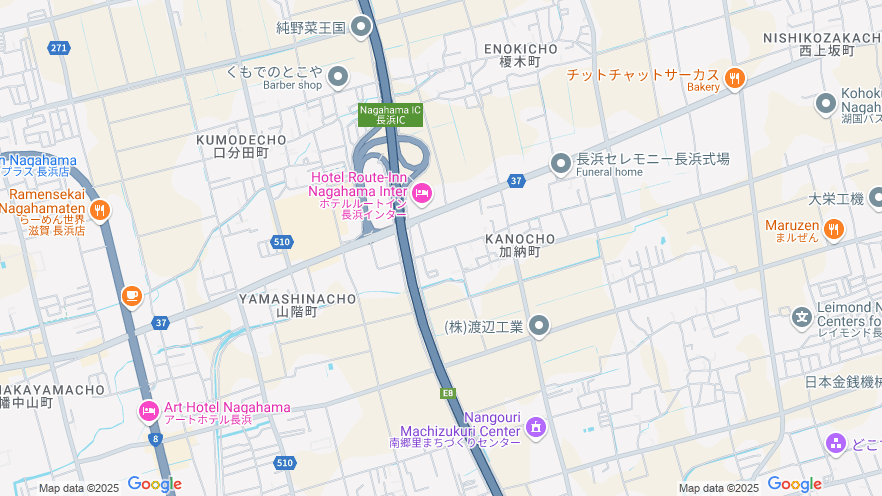Select the Art Hotel Nagahama pin
The height and width of the screenshot is (496, 882).
149,410
